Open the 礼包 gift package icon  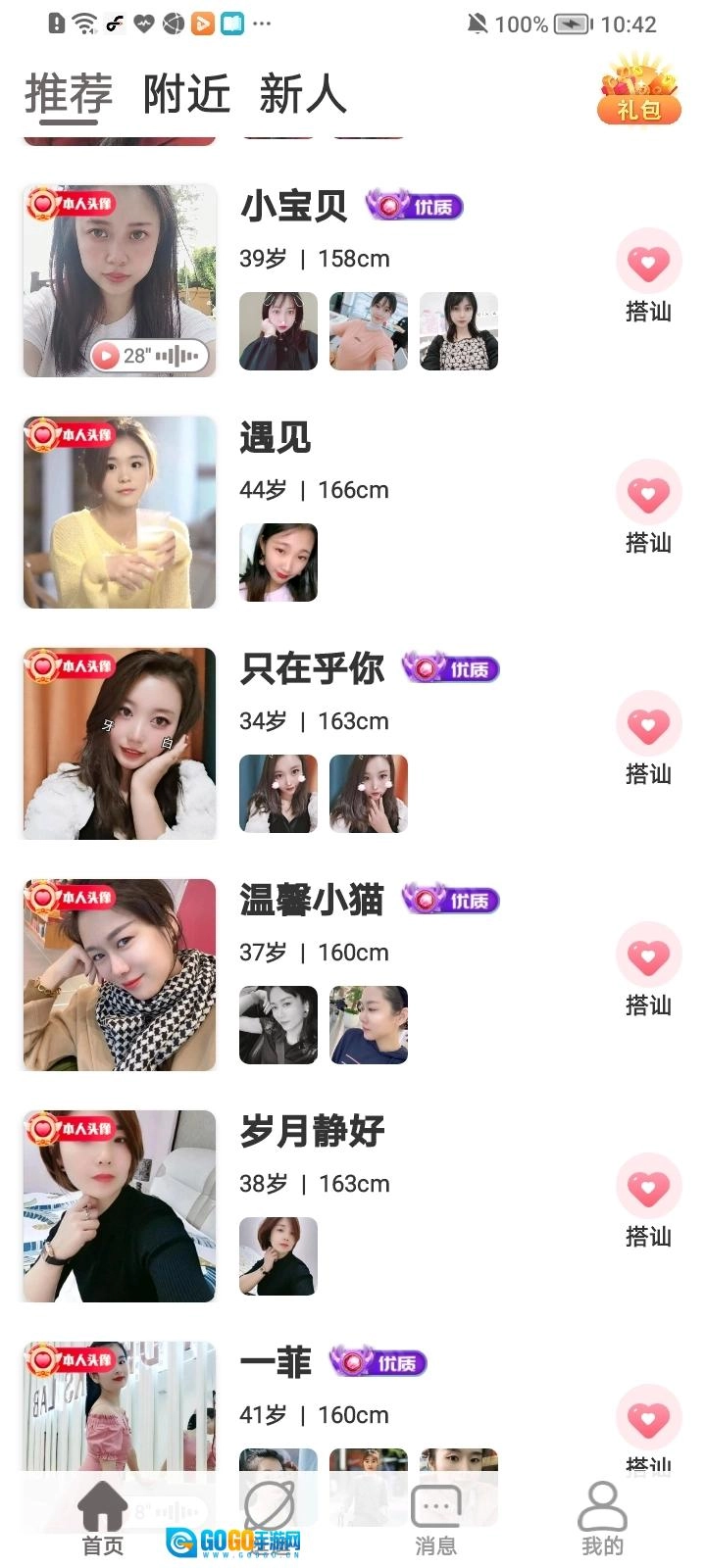point(638,98)
